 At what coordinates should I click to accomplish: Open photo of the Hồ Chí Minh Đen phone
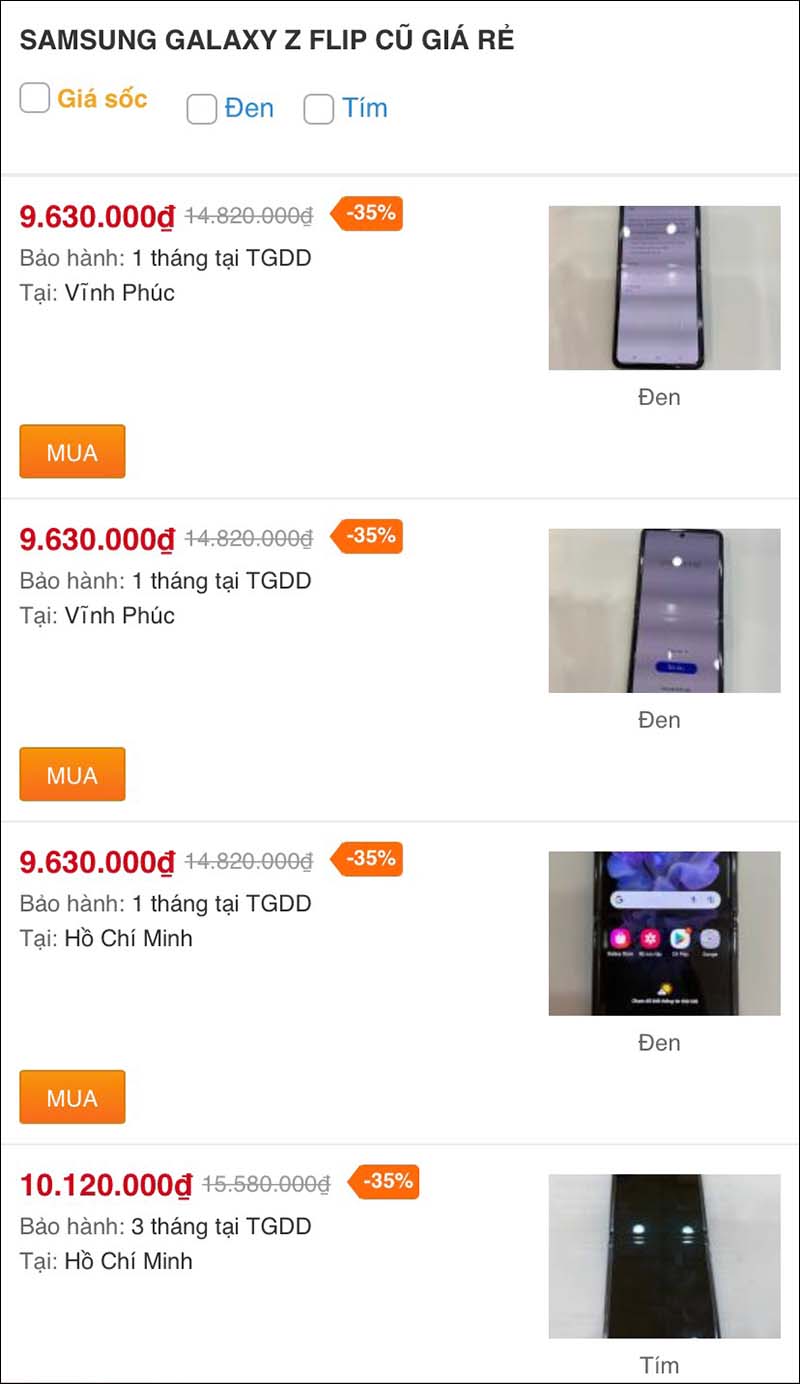coord(664,933)
